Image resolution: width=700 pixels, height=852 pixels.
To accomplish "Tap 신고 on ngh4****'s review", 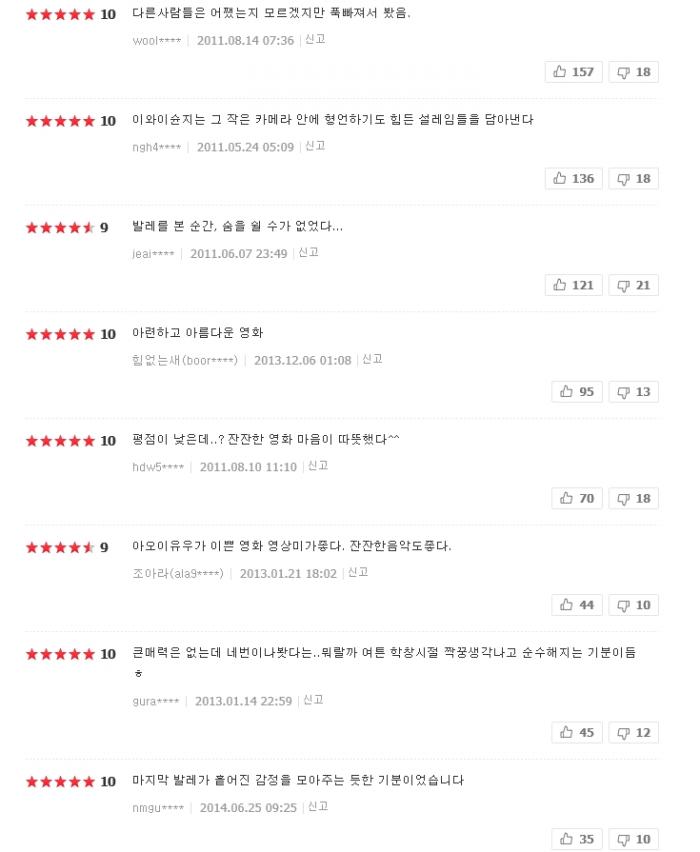I will (x=315, y=146).
